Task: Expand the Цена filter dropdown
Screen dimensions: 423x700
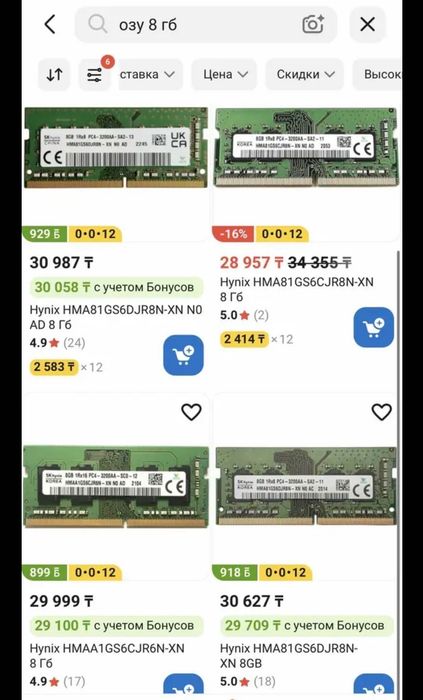Action: coord(224,75)
